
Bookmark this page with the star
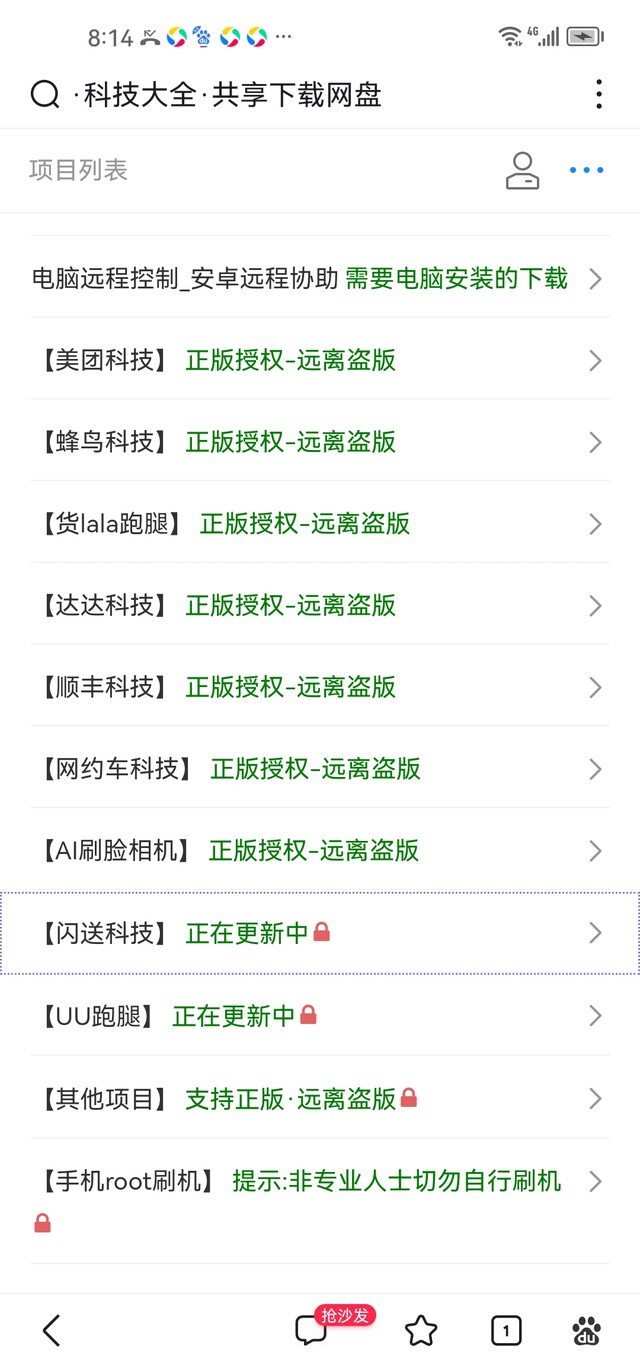pos(421,1330)
